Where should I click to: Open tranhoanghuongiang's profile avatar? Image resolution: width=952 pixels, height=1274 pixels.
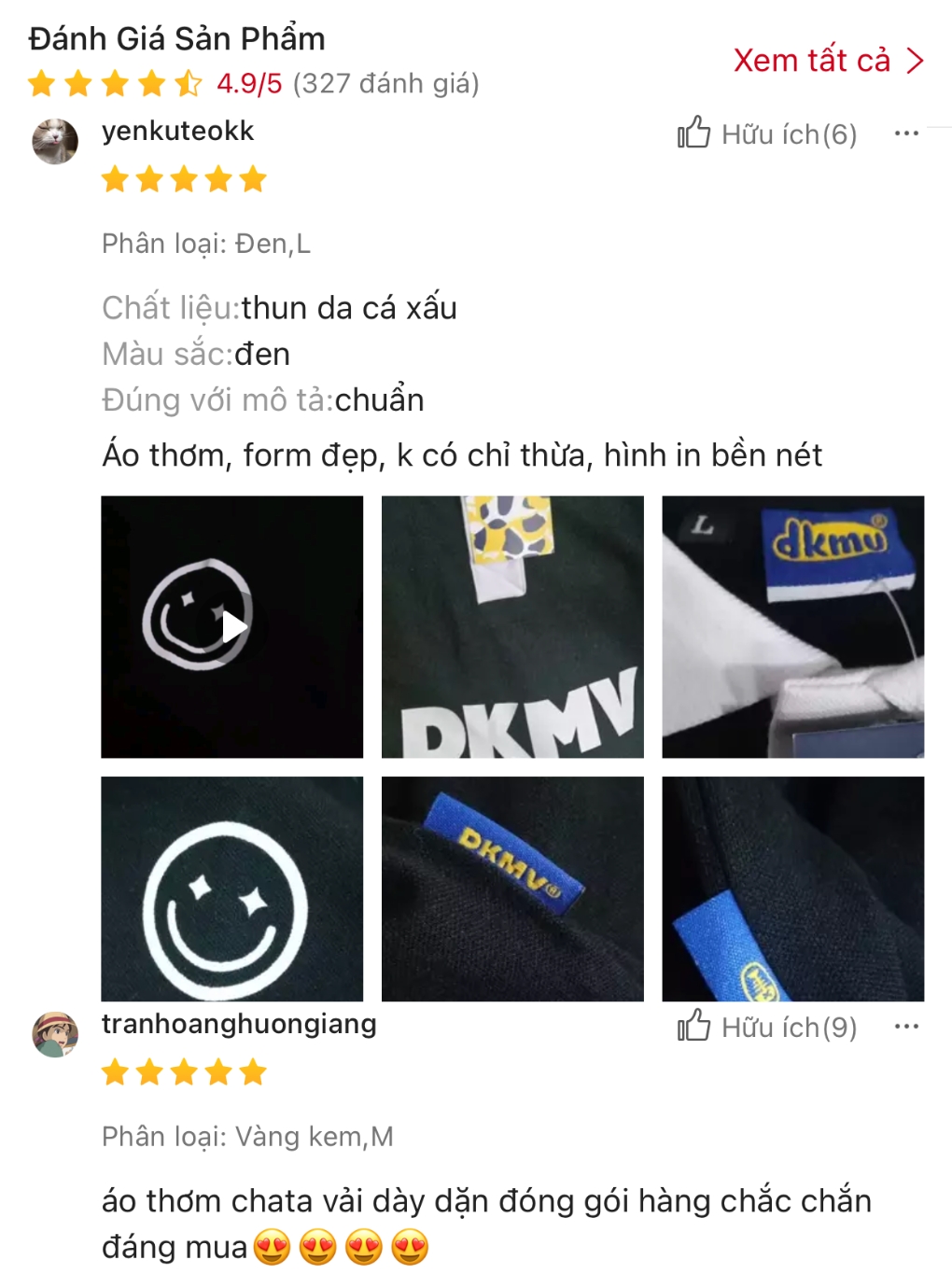(55, 1034)
